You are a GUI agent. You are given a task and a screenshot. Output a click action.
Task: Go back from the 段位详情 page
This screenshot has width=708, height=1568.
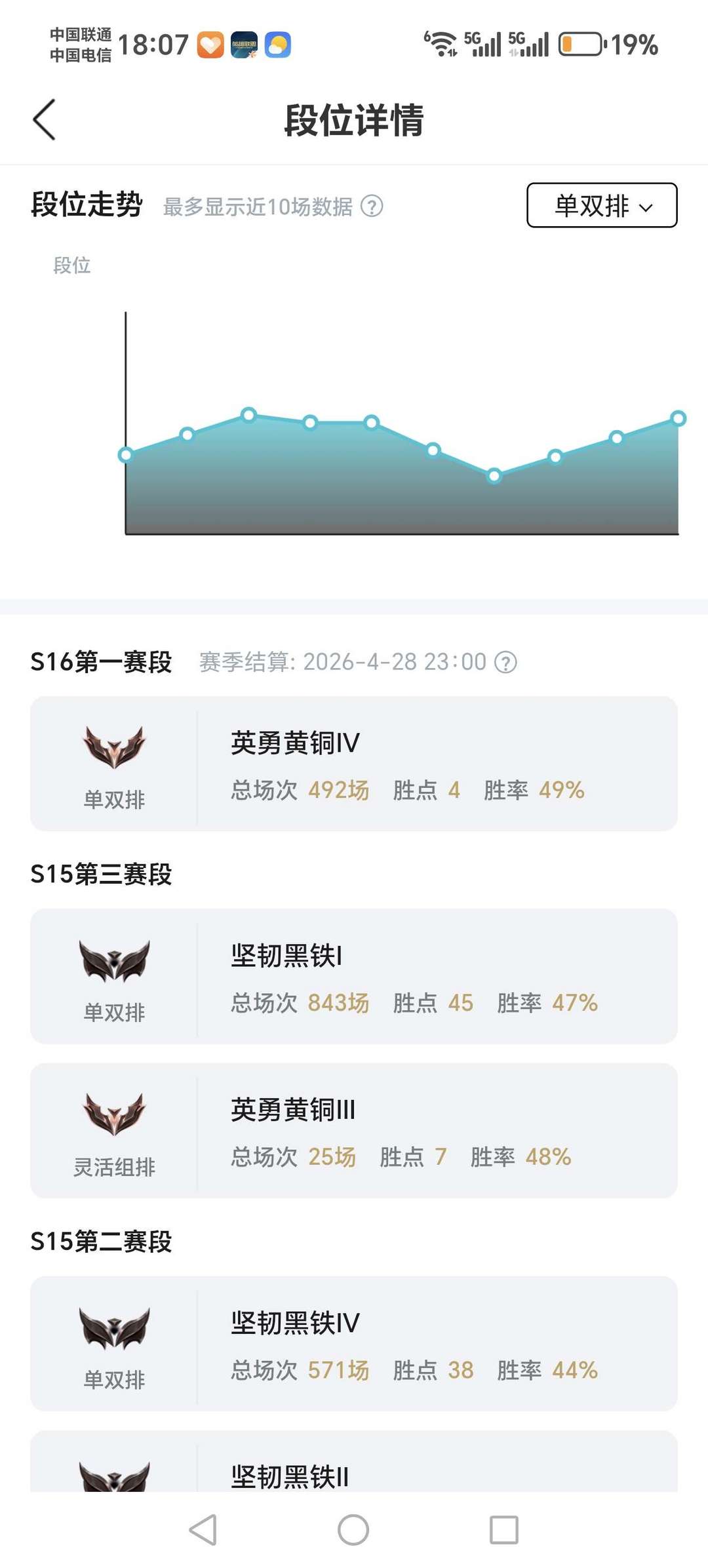tap(44, 120)
